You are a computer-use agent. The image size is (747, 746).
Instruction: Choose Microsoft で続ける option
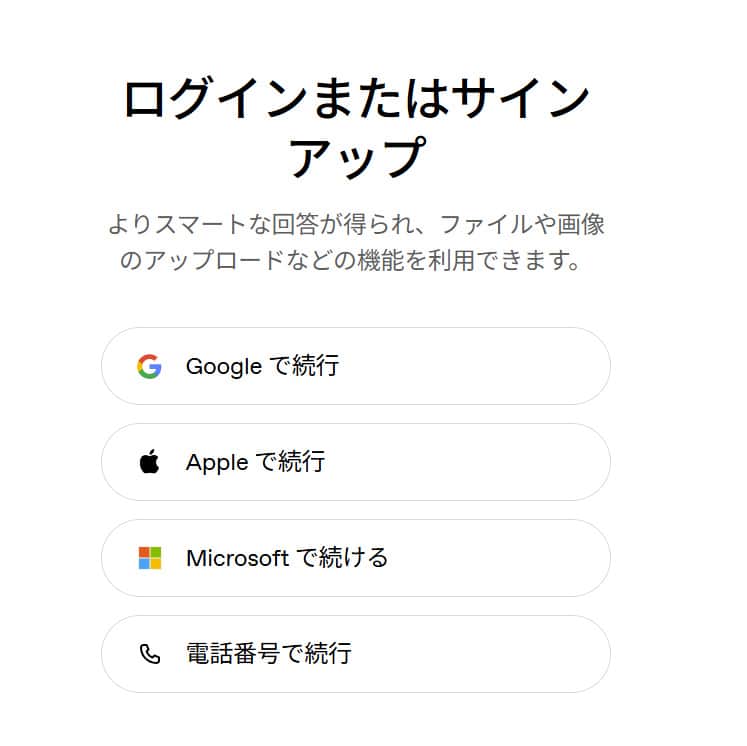[355, 558]
